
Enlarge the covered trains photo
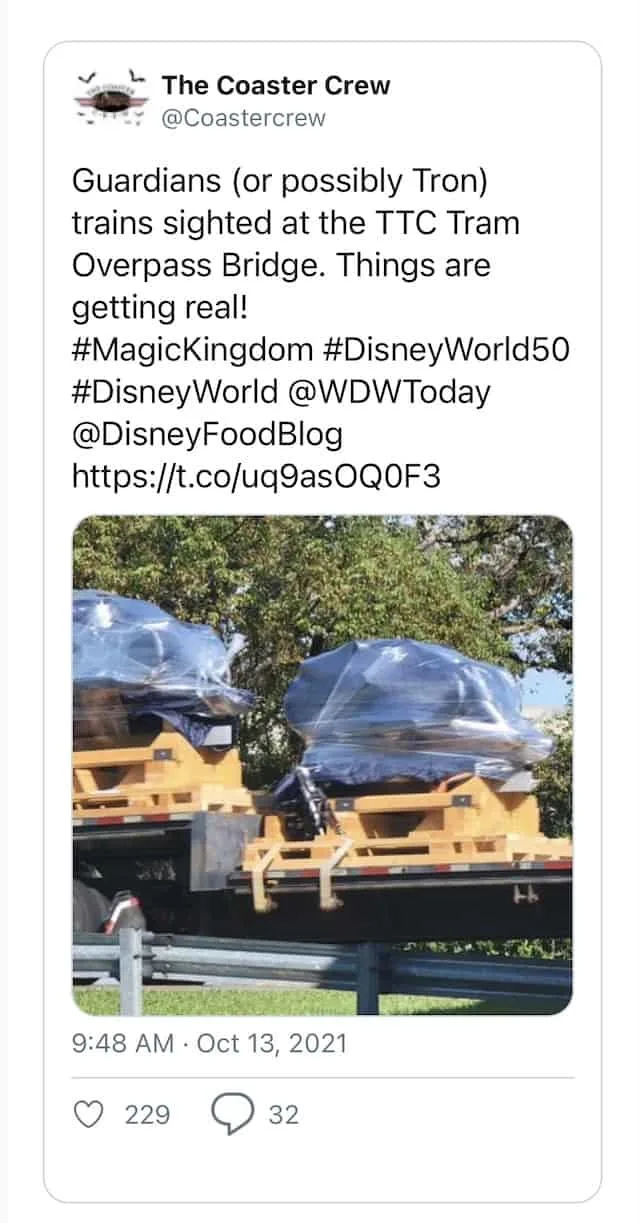[x=322, y=765]
